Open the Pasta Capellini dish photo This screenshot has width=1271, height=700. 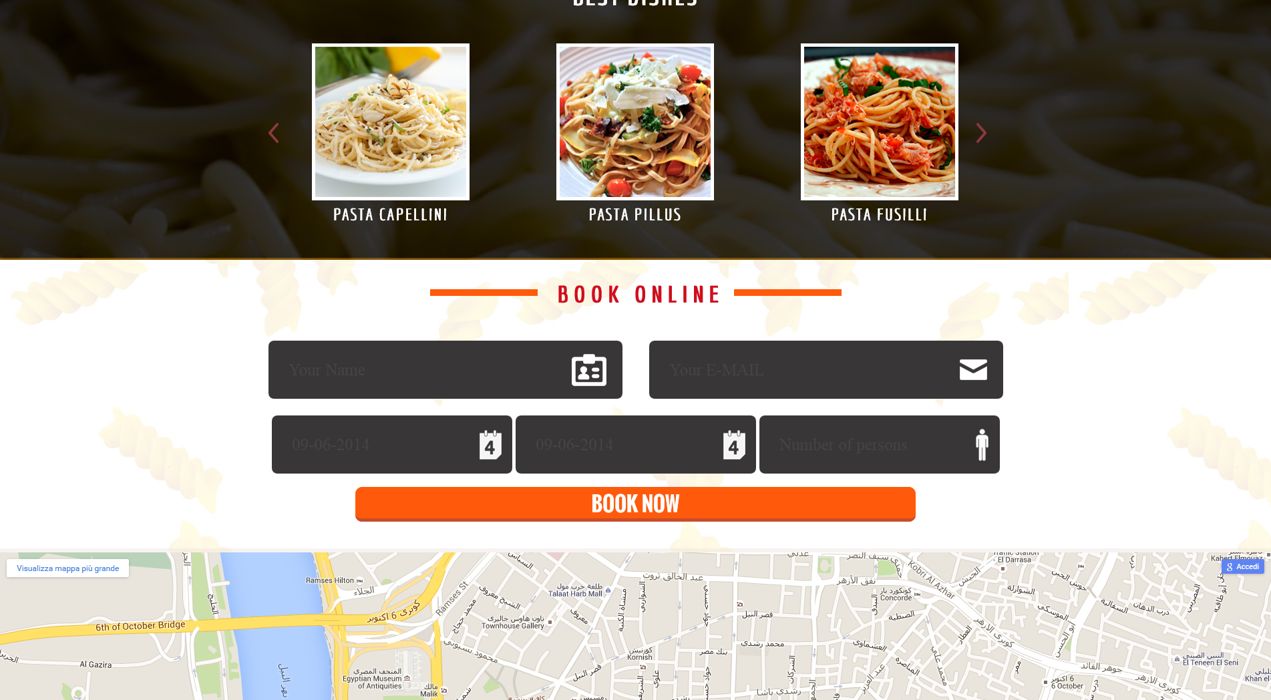click(x=390, y=121)
